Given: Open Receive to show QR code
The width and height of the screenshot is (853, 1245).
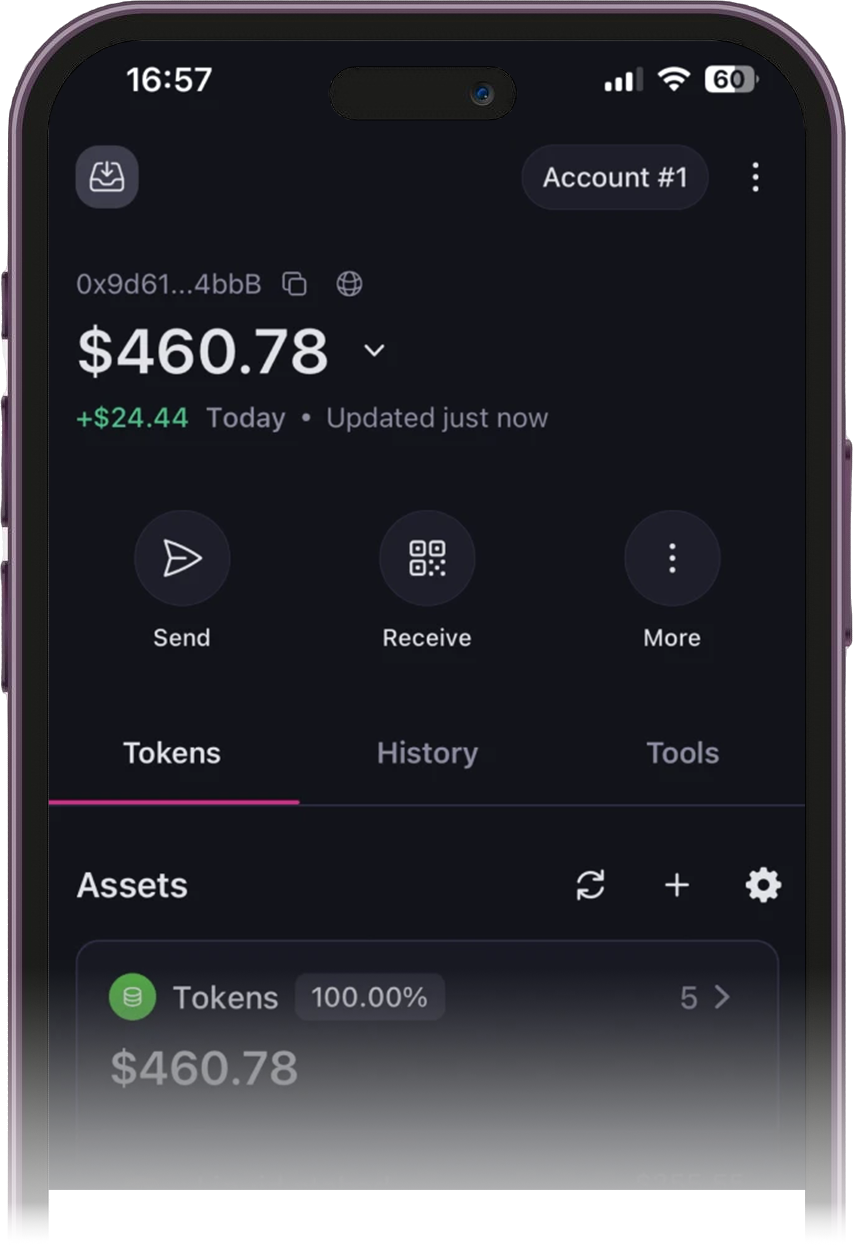Looking at the screenshot, I should (427, 558).
